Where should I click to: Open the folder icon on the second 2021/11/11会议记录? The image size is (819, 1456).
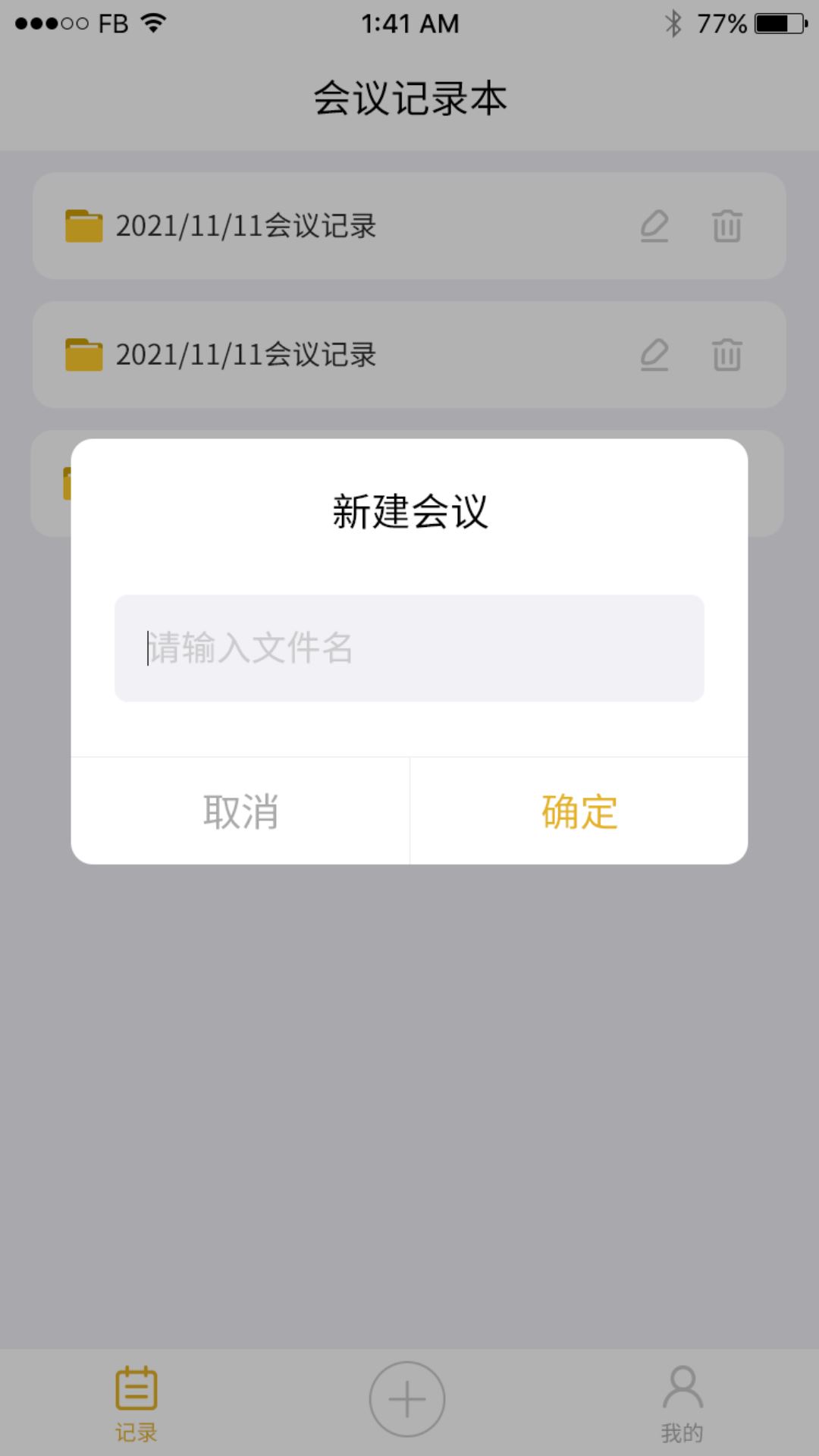[x=83, y=354]
